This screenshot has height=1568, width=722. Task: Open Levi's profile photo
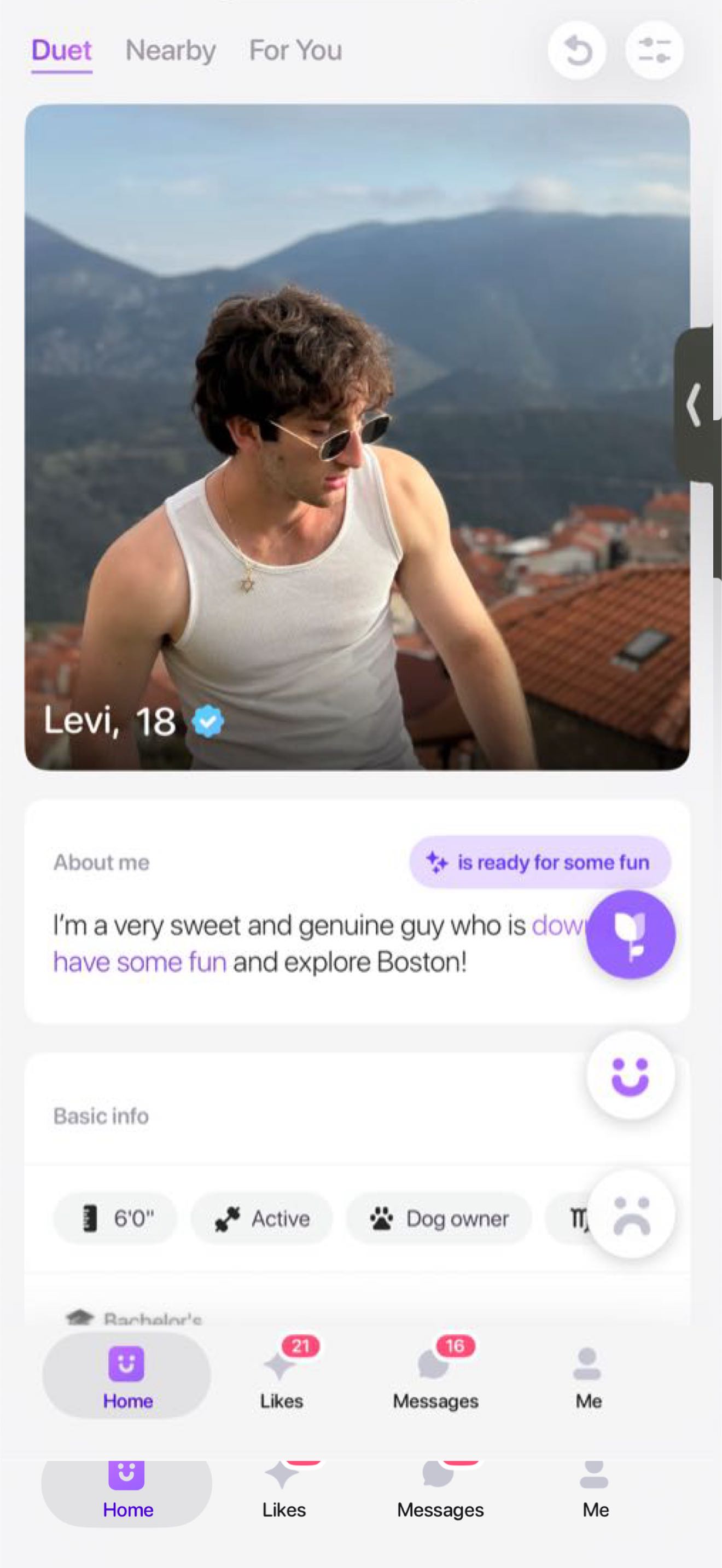click(357, 436)
